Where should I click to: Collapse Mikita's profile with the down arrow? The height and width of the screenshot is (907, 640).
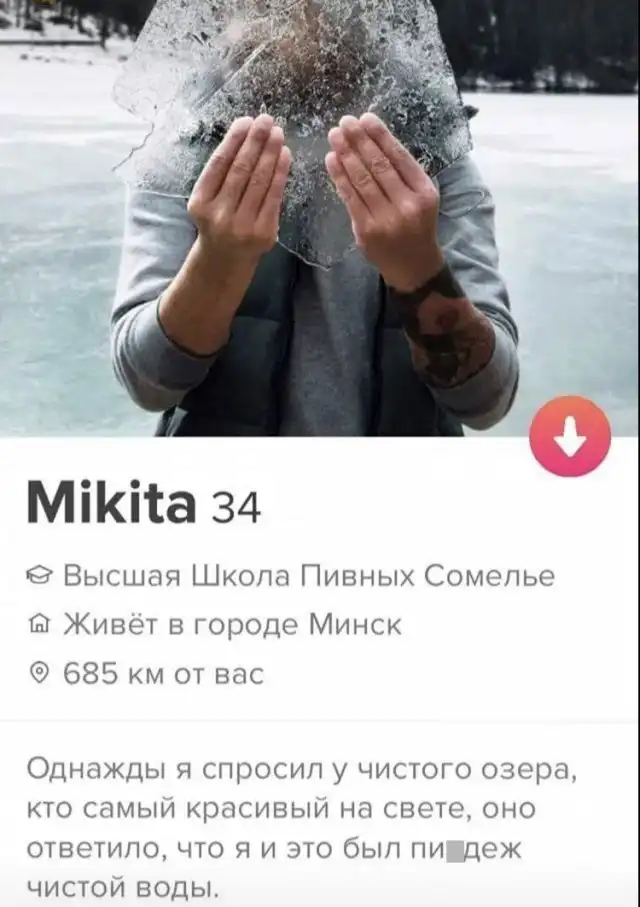(570, 436)
